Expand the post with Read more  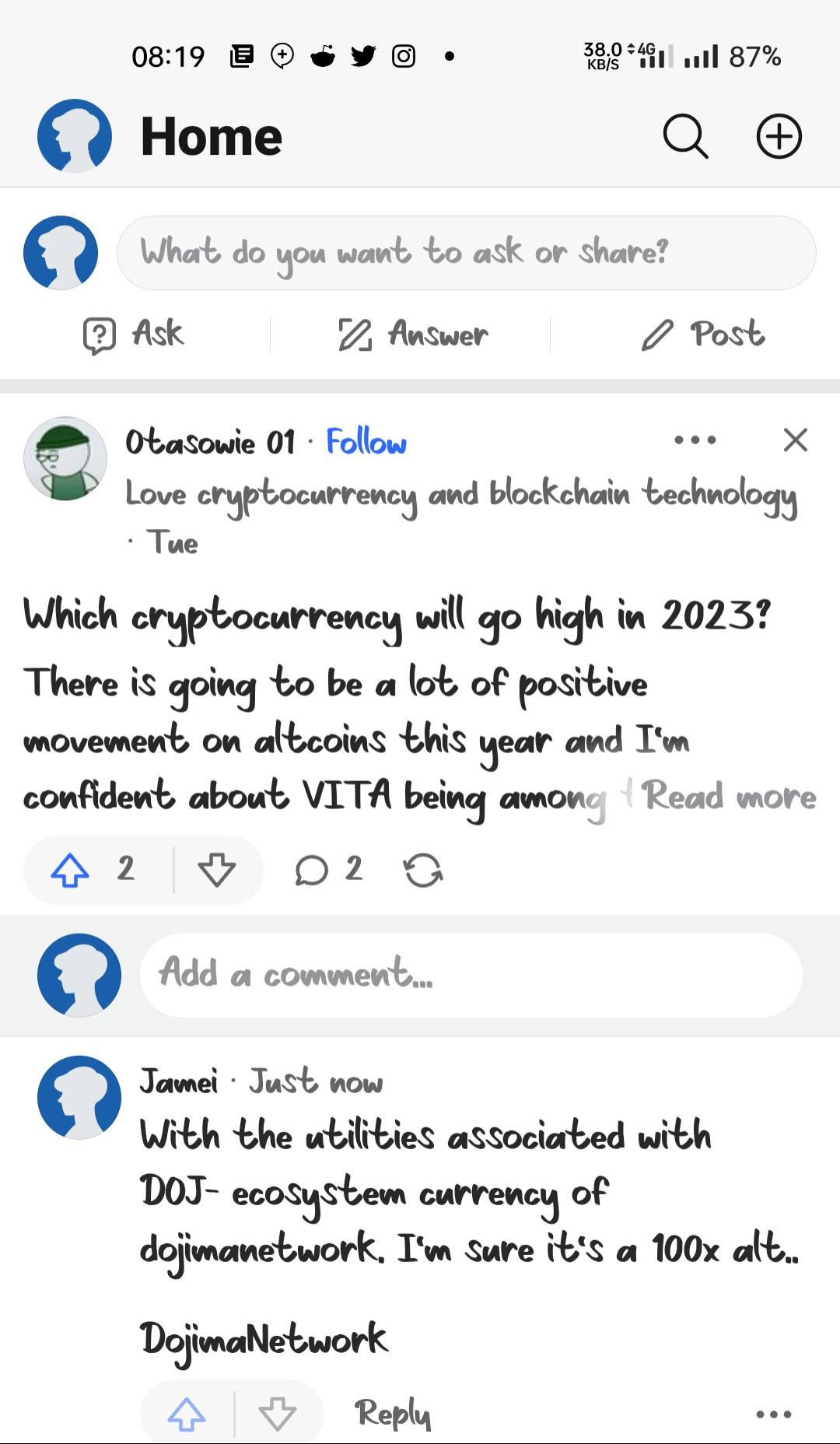click(x=730, y=797)
